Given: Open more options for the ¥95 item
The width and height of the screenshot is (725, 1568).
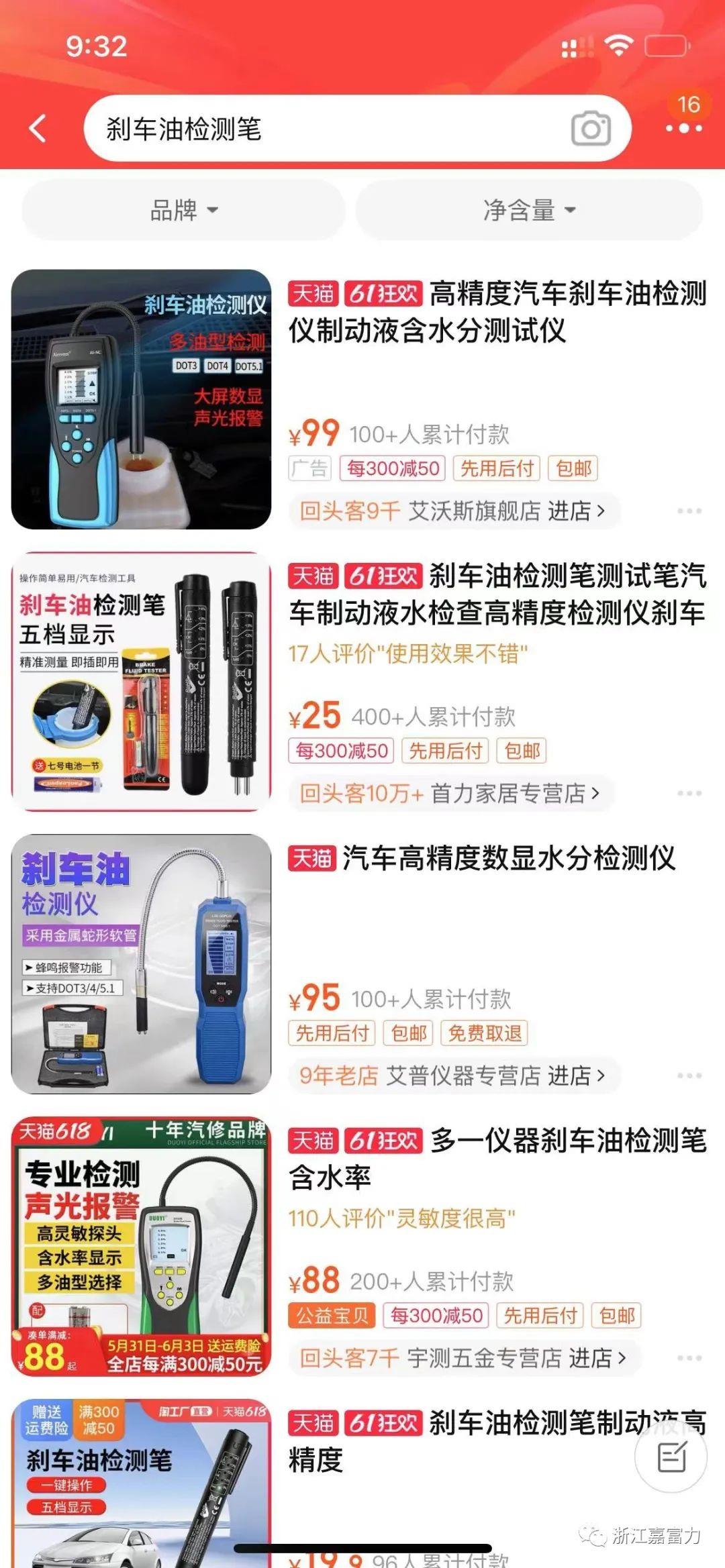Looking at the screenshot, I should [x=689, y=1076].
